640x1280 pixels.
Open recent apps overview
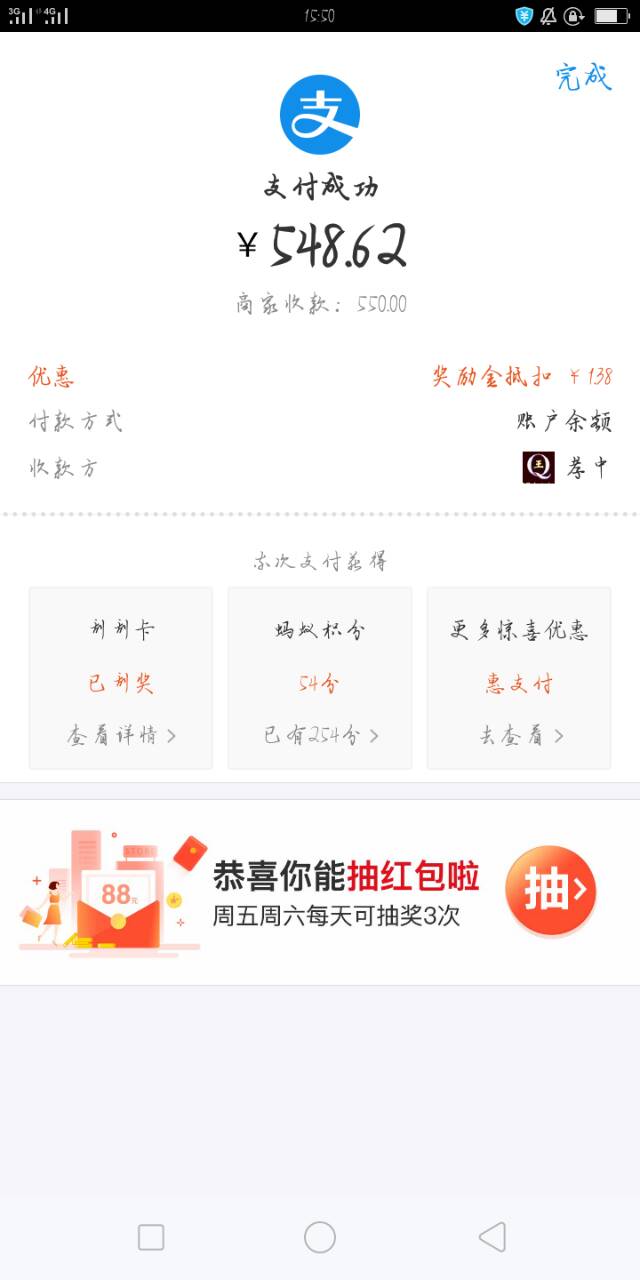point(151,1237)
